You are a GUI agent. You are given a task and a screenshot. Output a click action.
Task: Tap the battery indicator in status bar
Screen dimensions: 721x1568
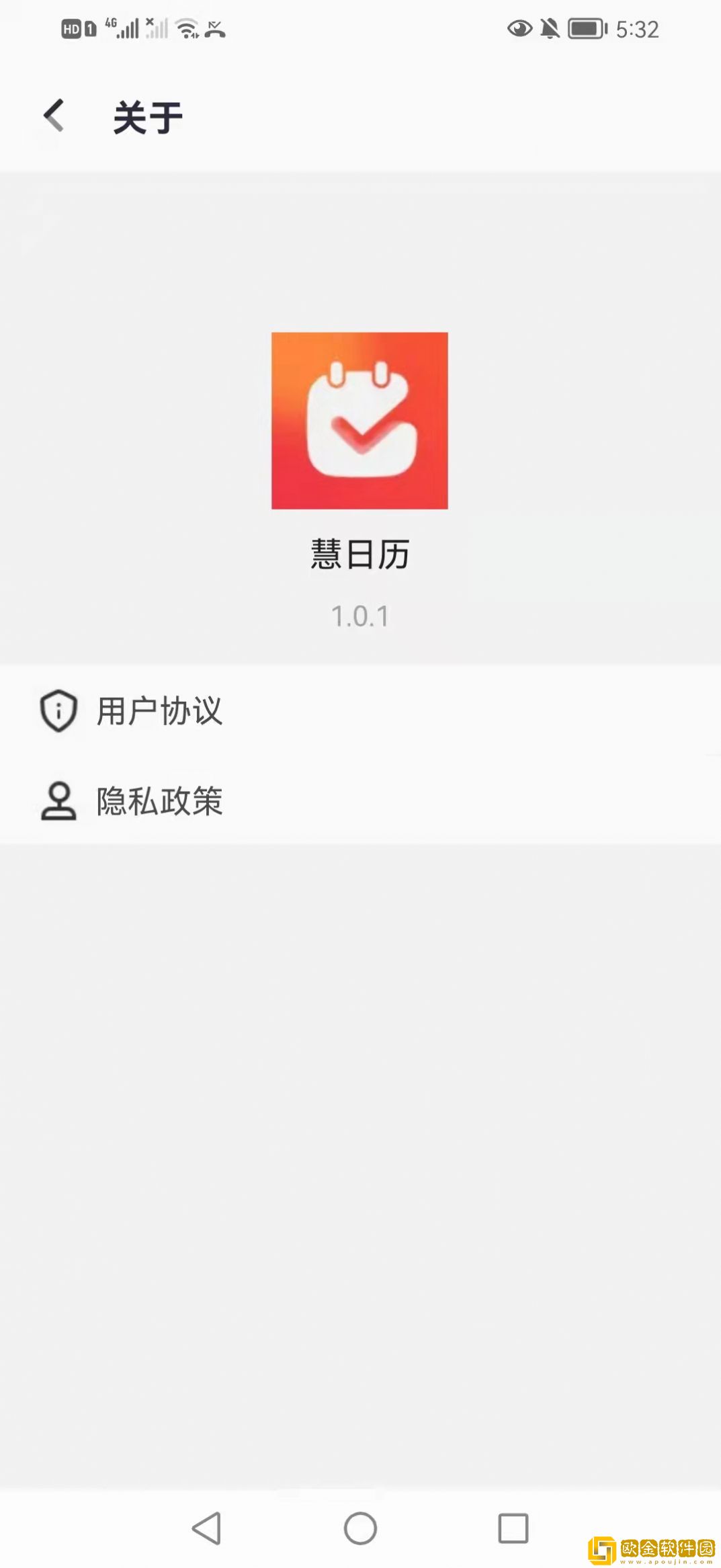tap(586, 28)
